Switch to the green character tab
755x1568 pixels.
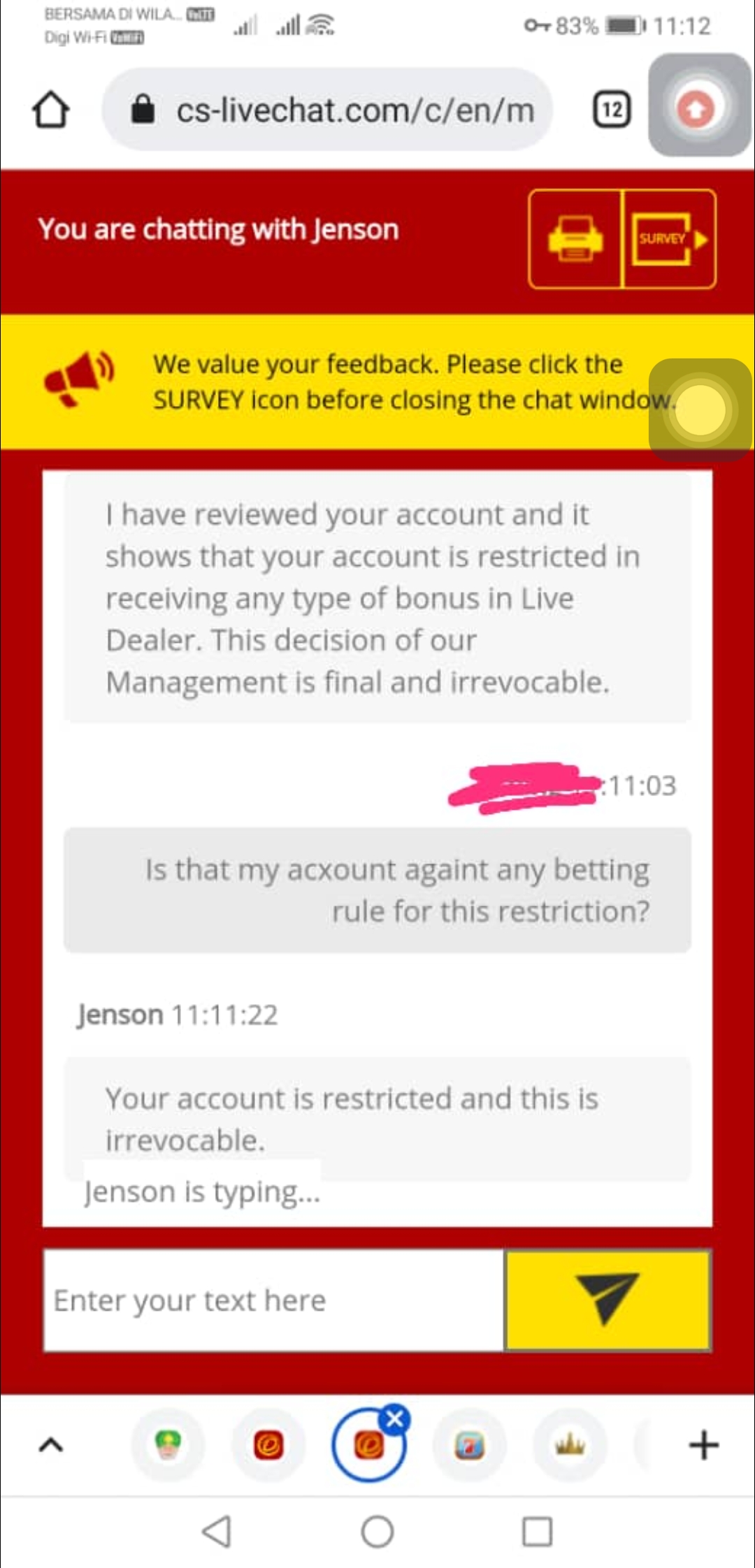coord(168,1445)
